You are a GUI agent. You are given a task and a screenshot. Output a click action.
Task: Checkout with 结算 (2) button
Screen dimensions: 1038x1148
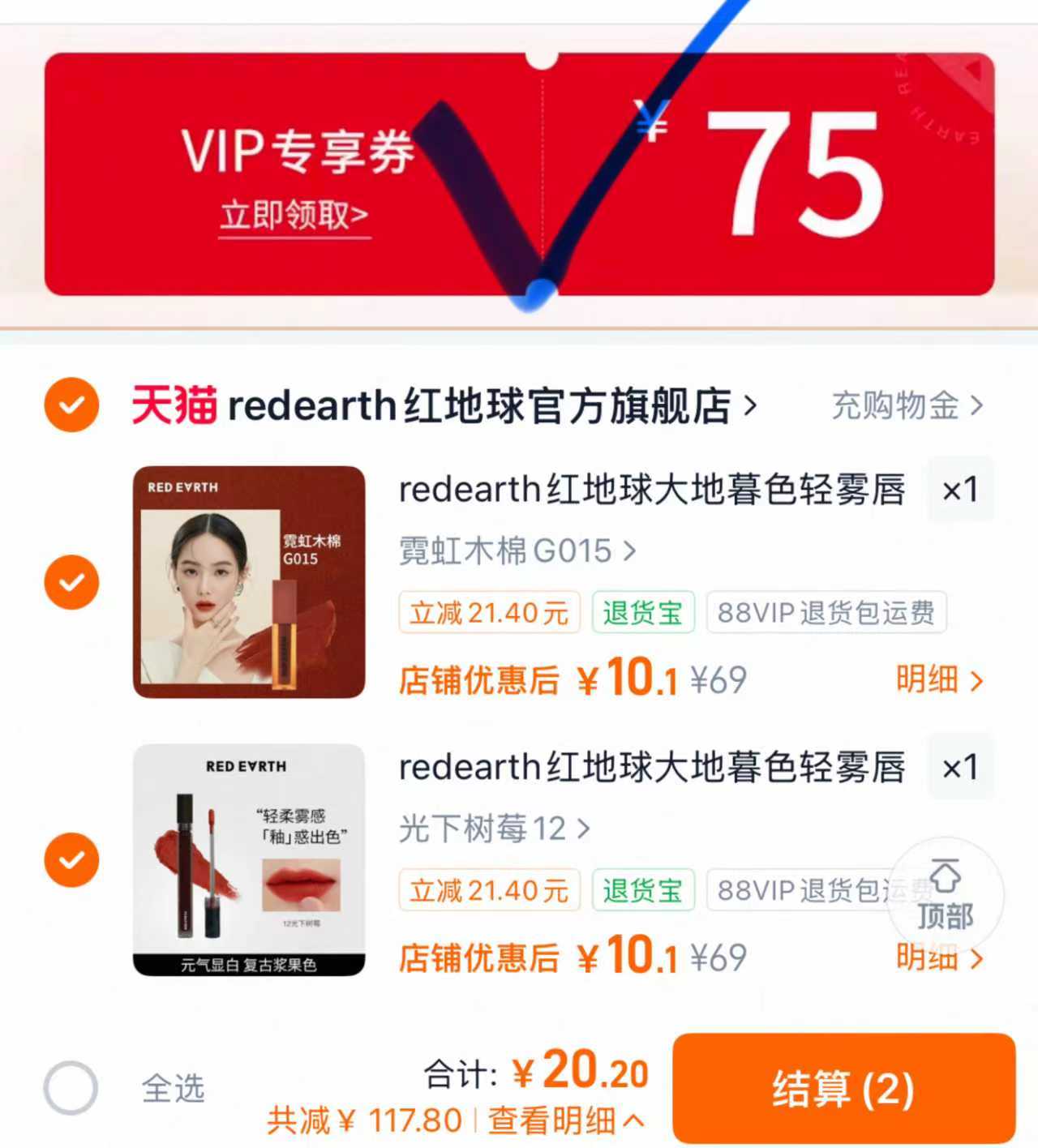(x=843, y=1088)
